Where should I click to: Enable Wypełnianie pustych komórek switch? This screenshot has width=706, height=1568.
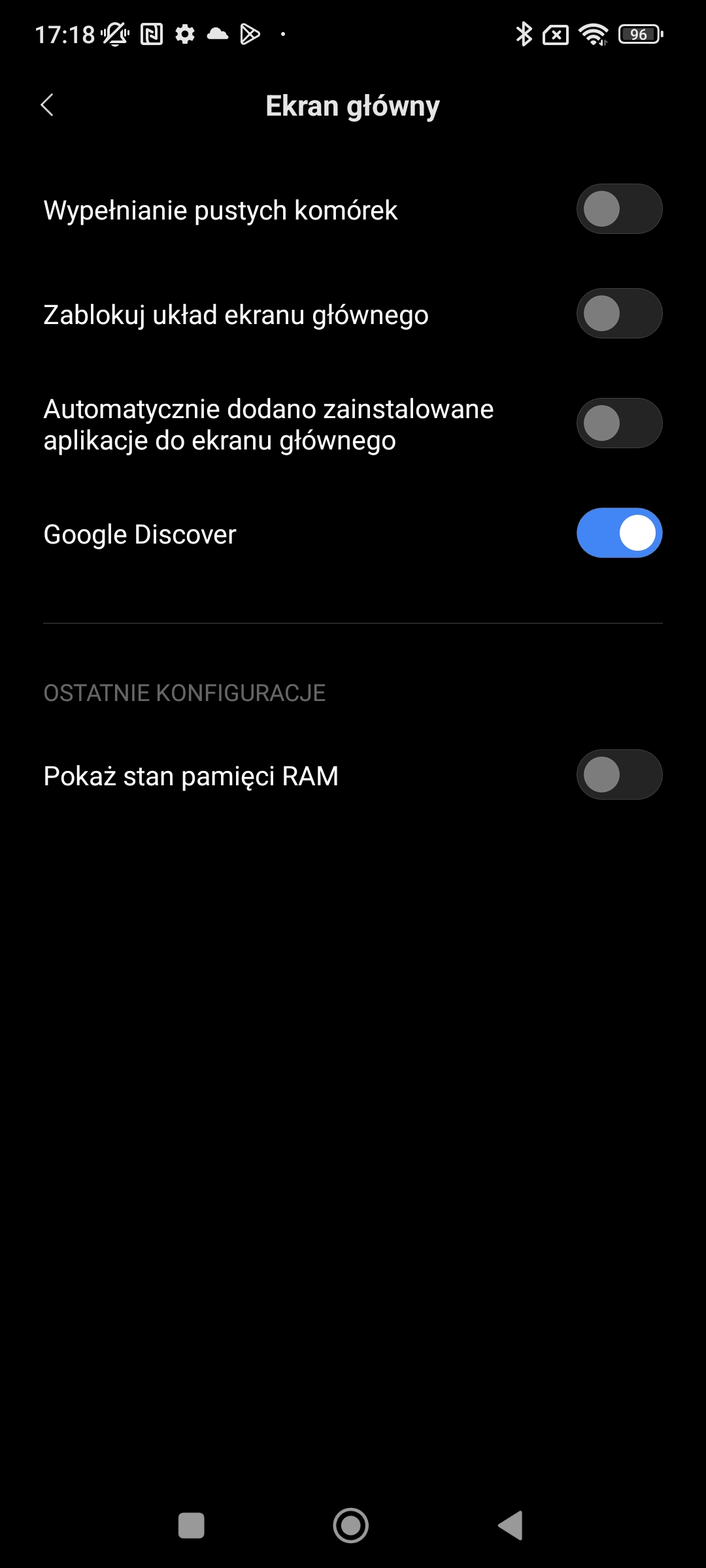click(x=618, y=209)
